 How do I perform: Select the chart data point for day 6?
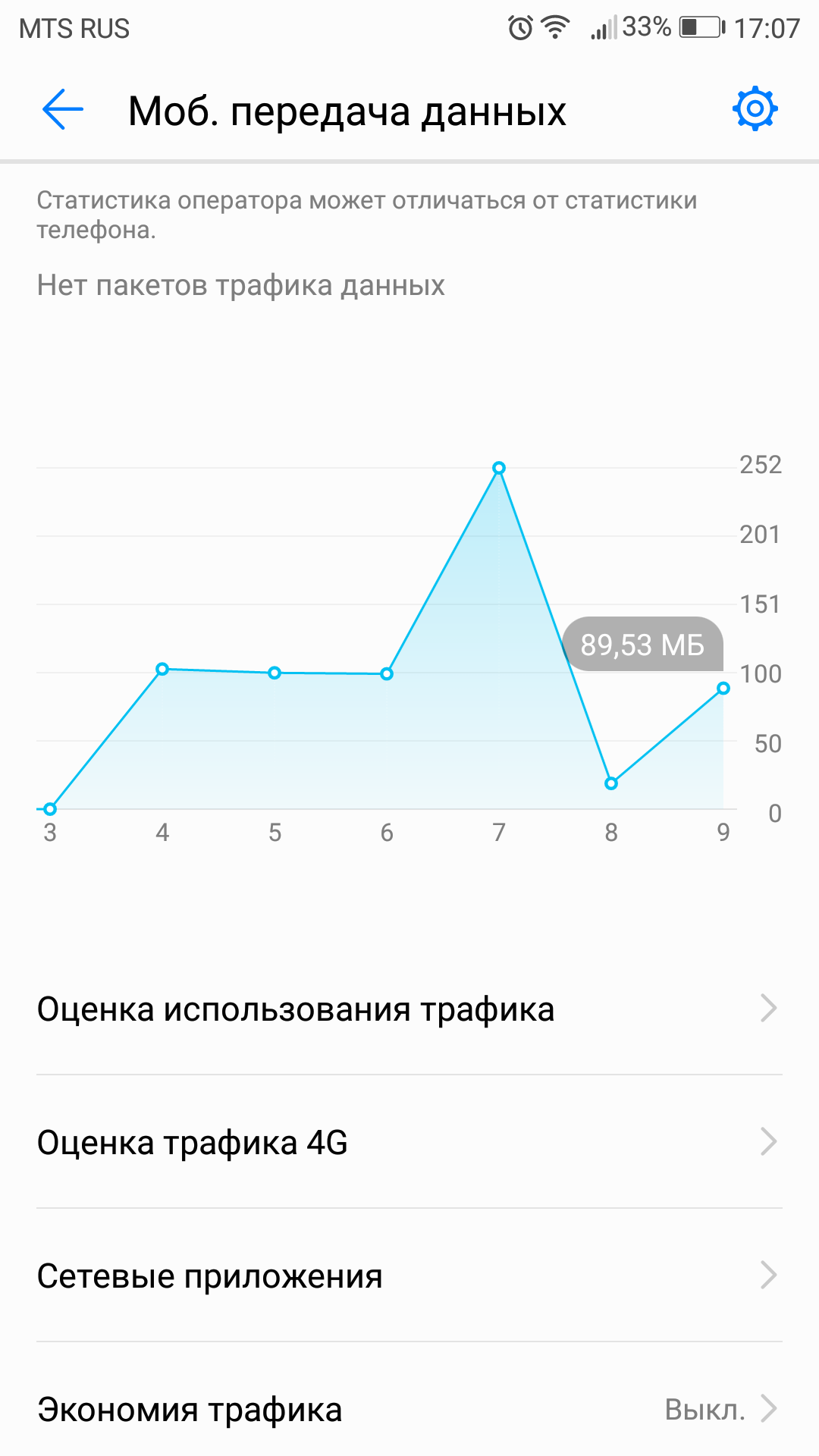point(387,673)
